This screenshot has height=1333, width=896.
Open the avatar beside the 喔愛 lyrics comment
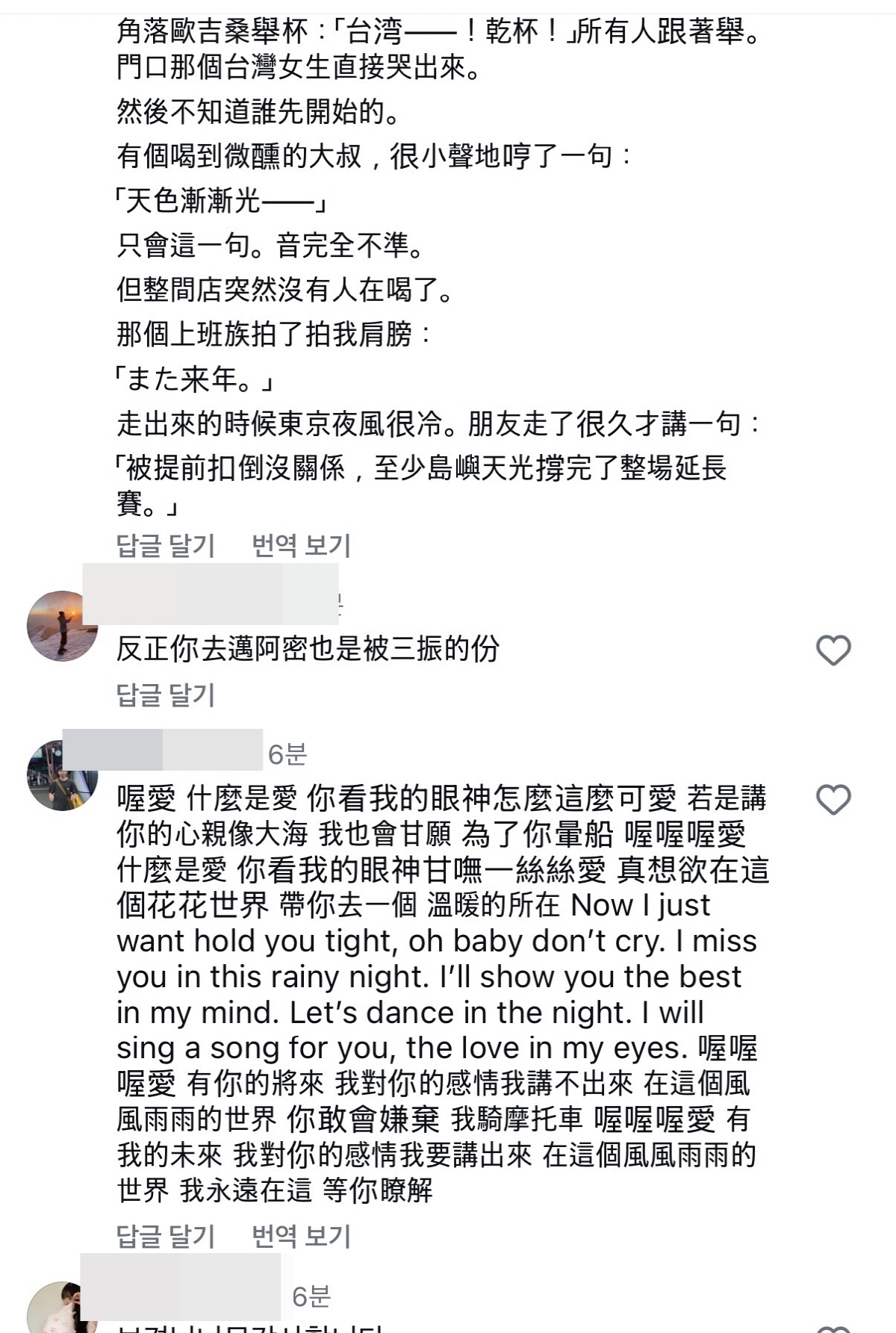pyautogui.click(x=61, y=777)
